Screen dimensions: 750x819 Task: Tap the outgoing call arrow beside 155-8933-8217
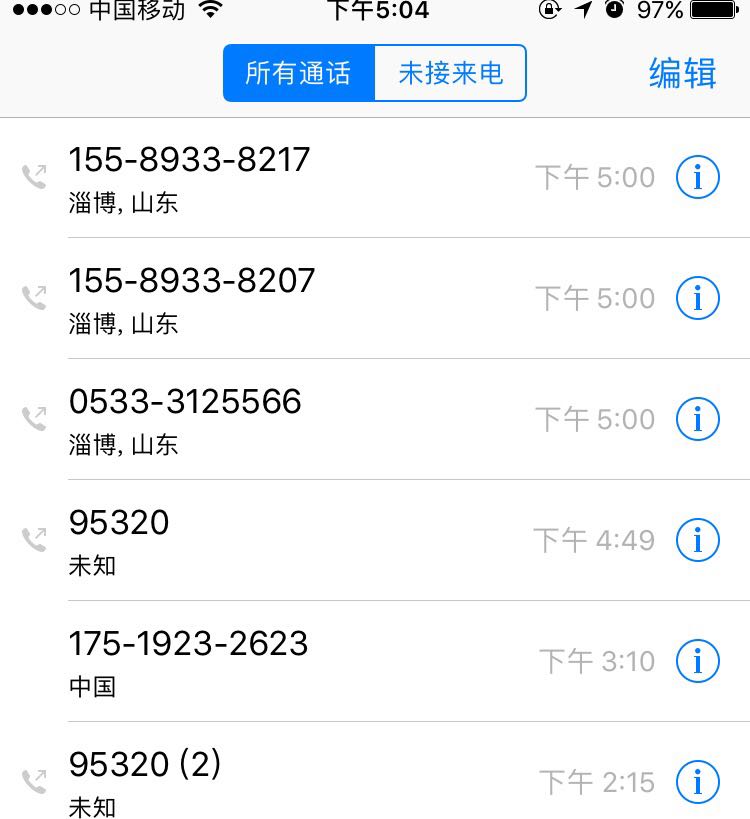click(x=33, y=175)
